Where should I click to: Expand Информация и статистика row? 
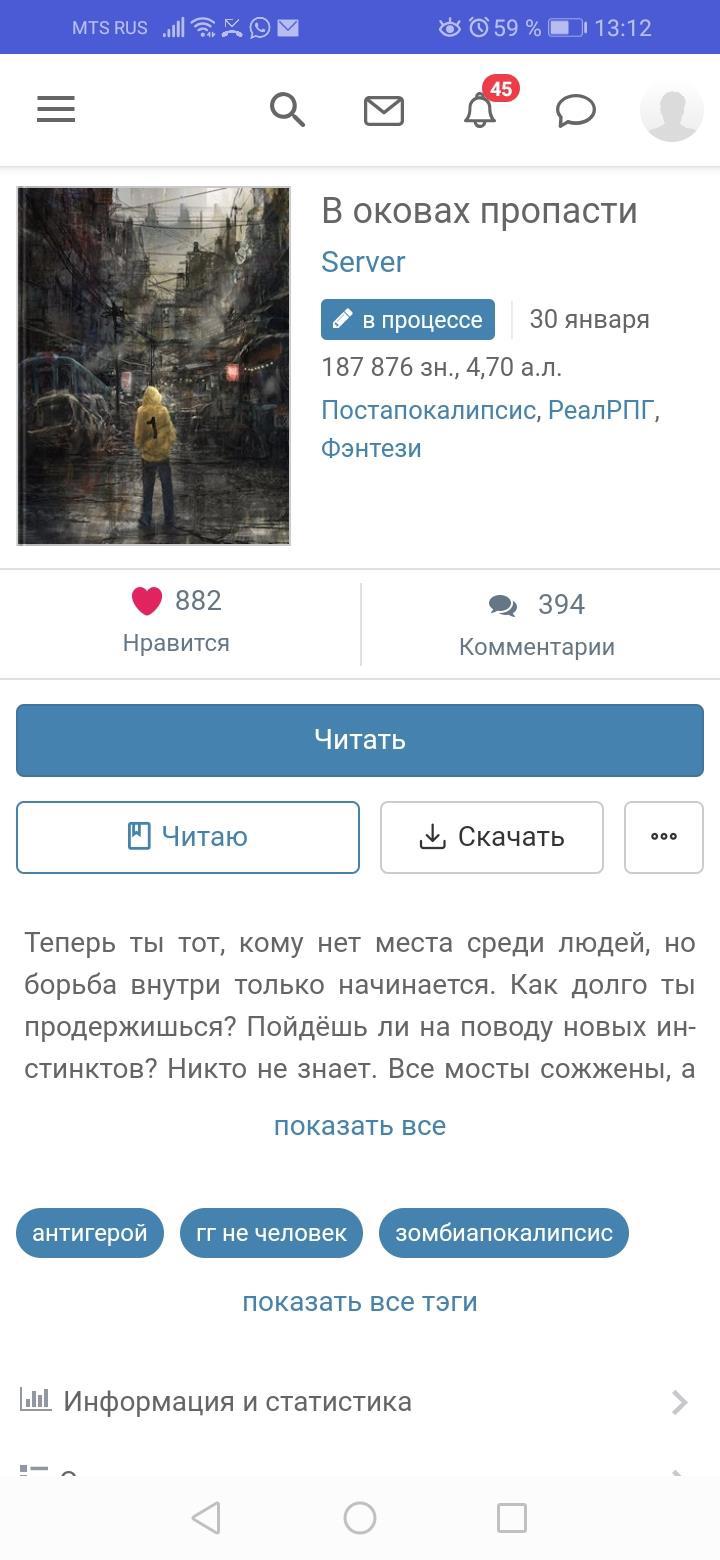360,1402
